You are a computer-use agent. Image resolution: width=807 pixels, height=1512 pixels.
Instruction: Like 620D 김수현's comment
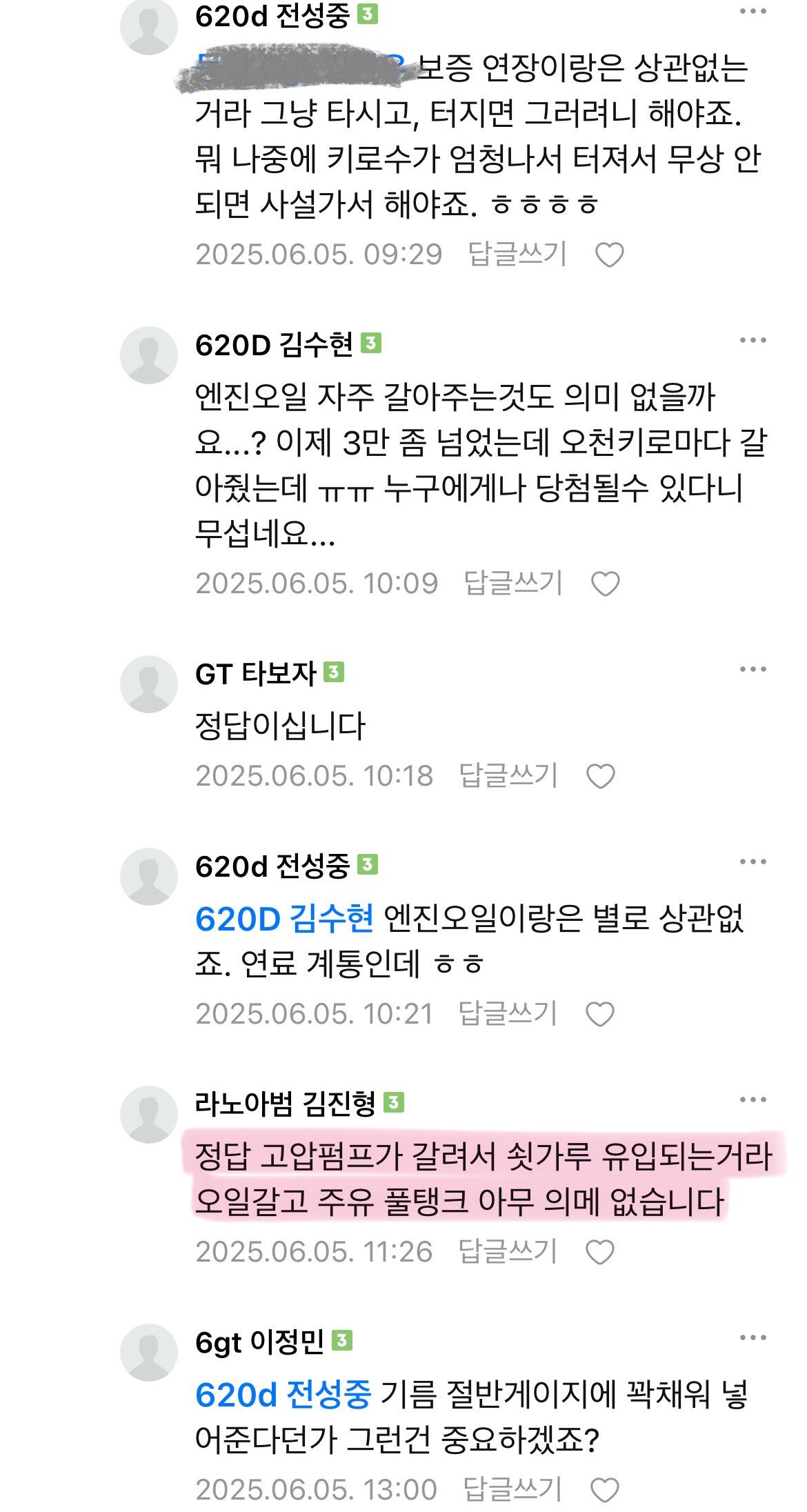(x=606, y=584)
